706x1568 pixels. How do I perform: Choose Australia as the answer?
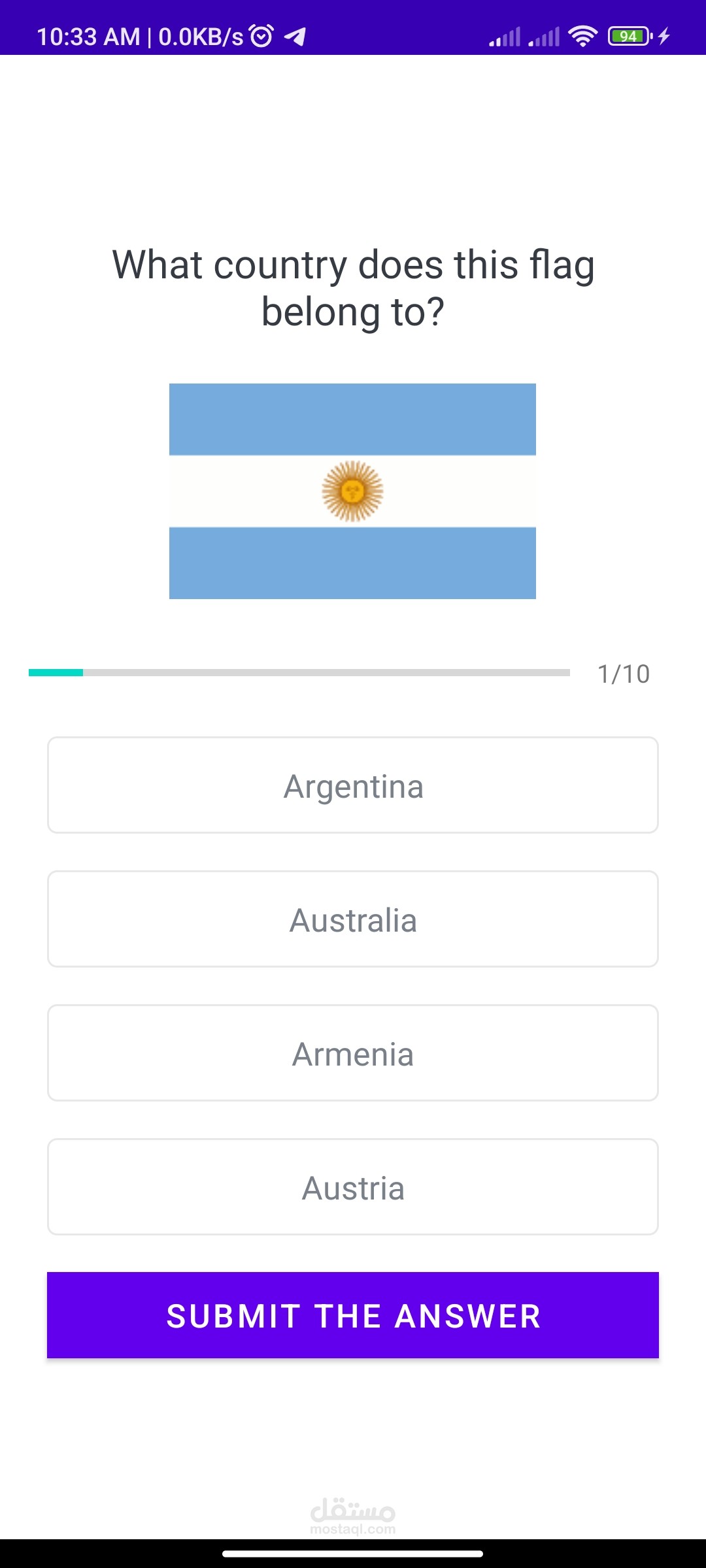point(353,919)
